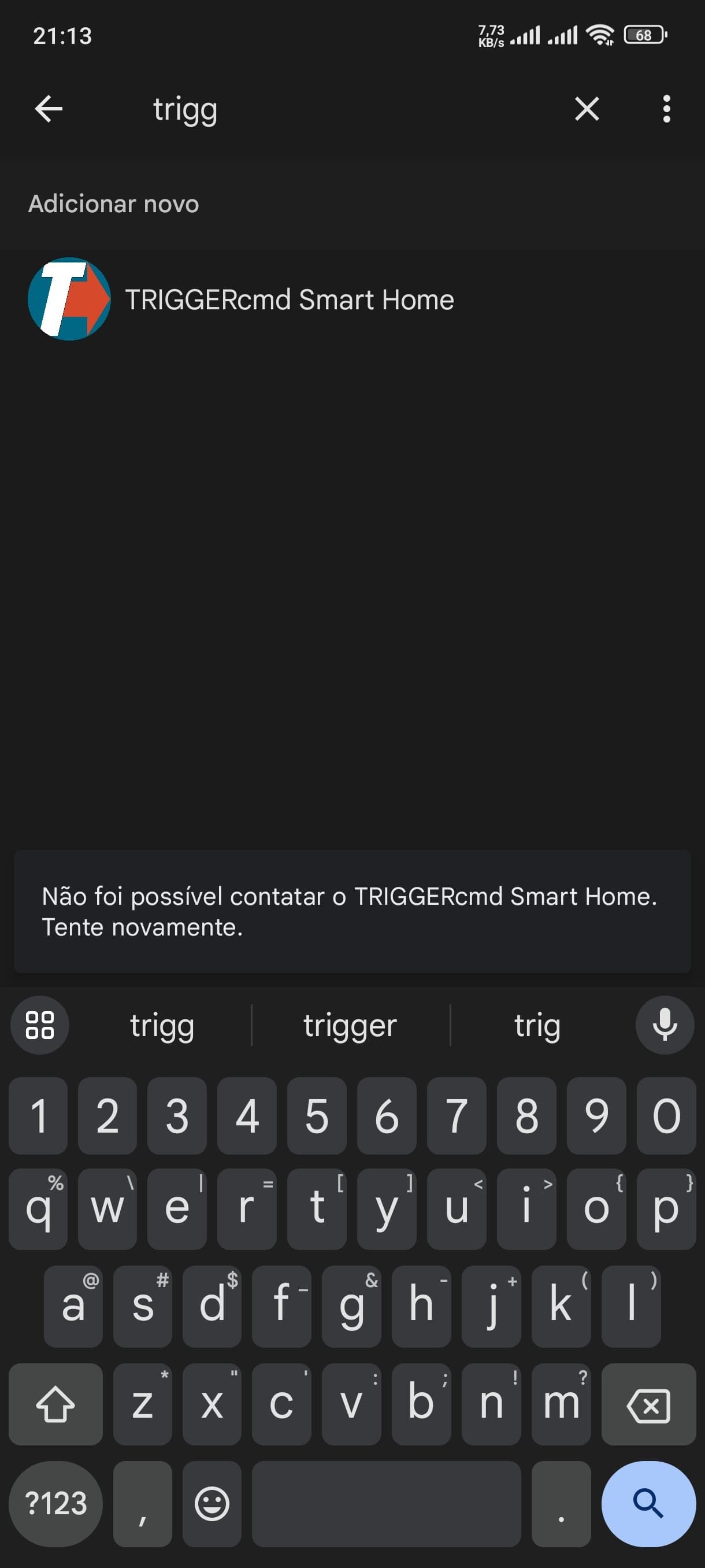This screenshot has width=705, height=1568.
Task: Start voice input with the microphone
Action: click(x=664, y=1025)
